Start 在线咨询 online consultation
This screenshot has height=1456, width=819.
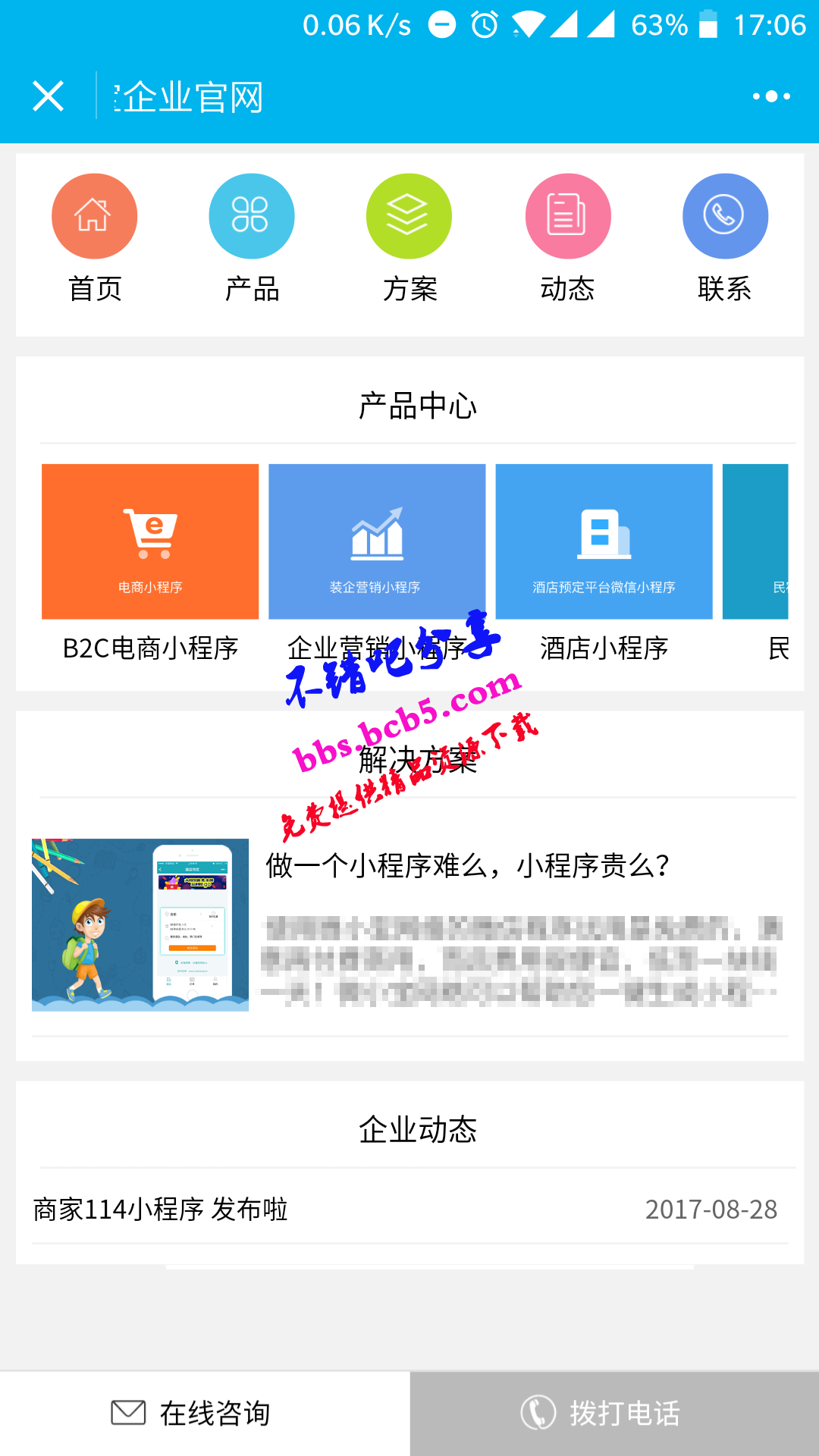[205, 1414]
